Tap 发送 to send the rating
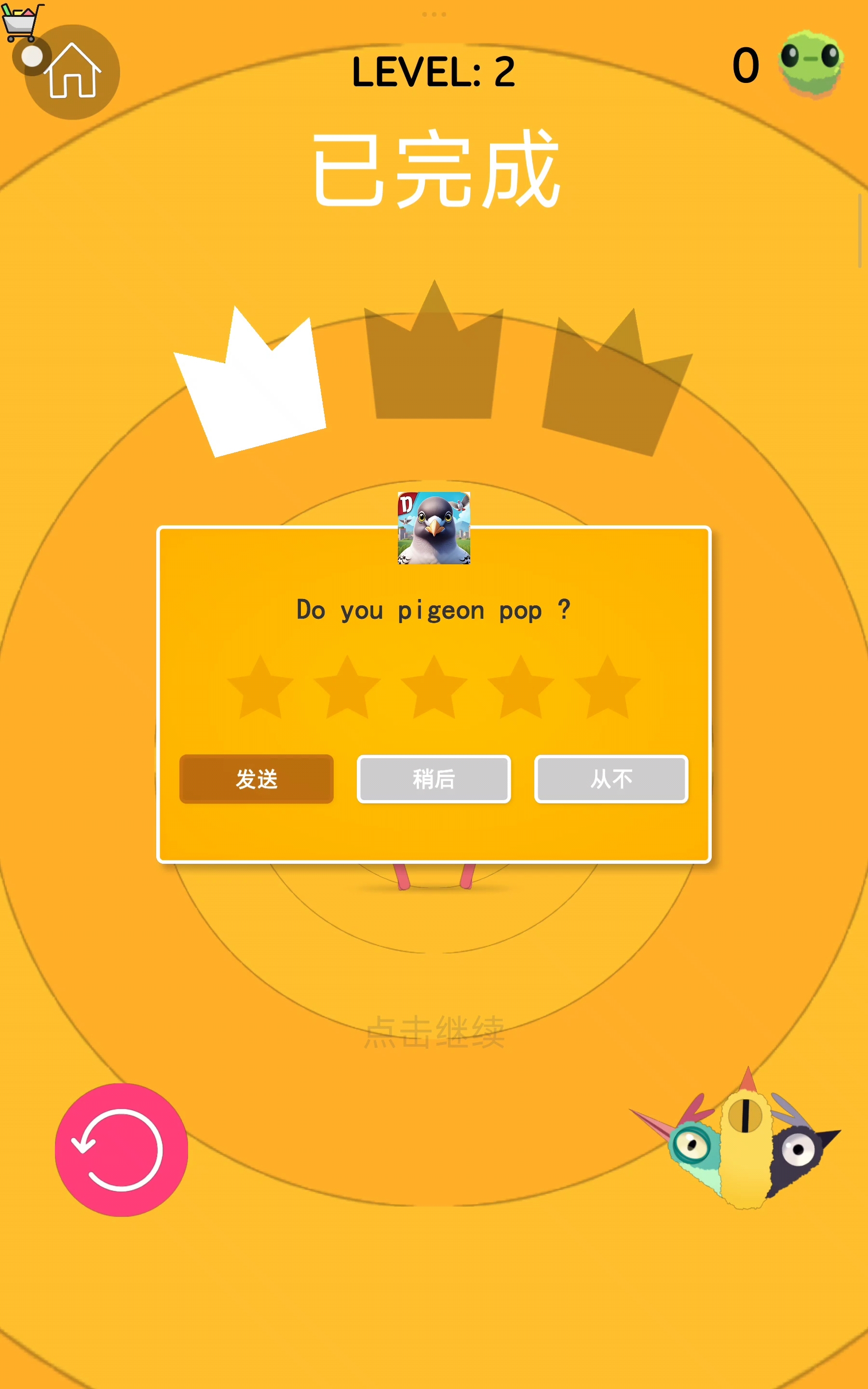Viewport: 868px width, 1389px height. pos(256,779)
